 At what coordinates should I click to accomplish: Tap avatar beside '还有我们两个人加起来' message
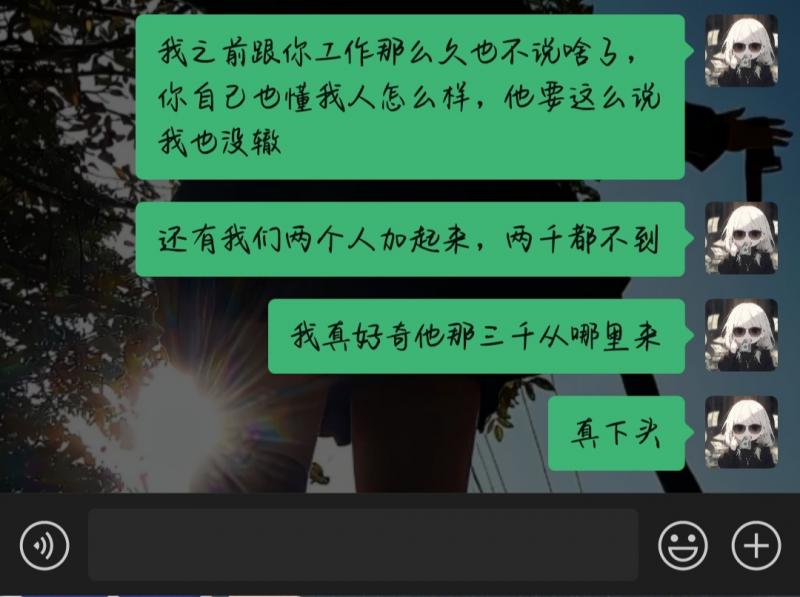point(741,238)
